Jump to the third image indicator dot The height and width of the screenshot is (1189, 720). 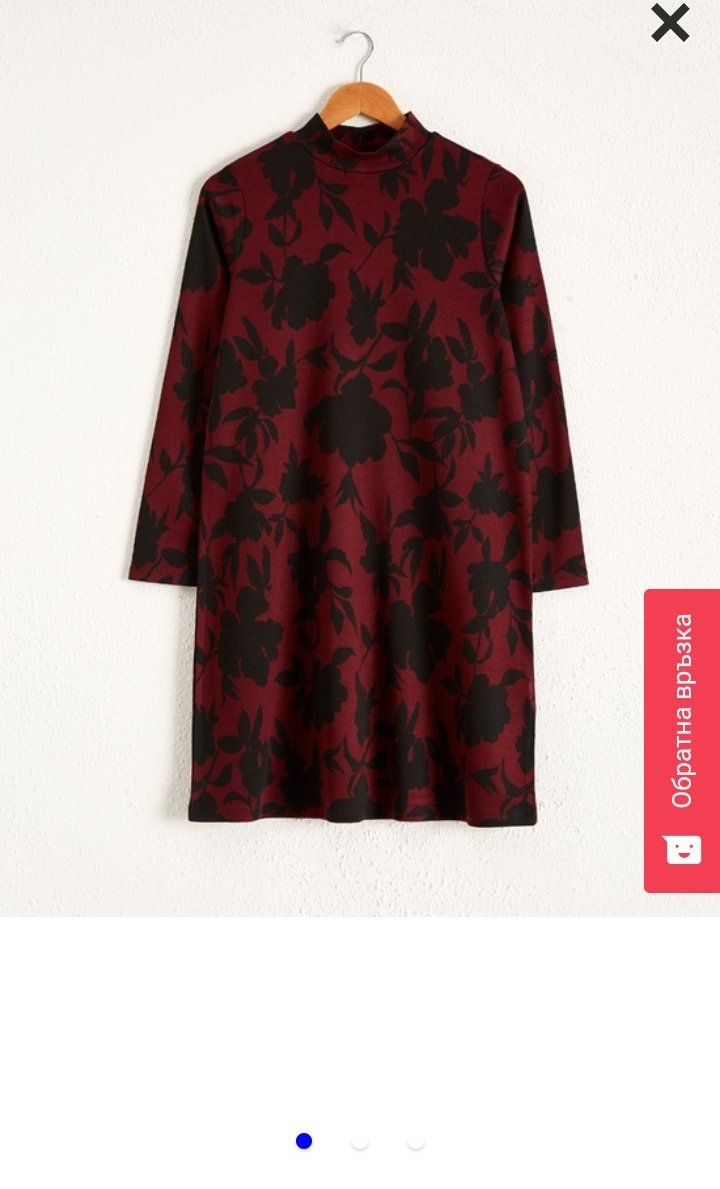pyautogui.click(x=416, y=1141)
